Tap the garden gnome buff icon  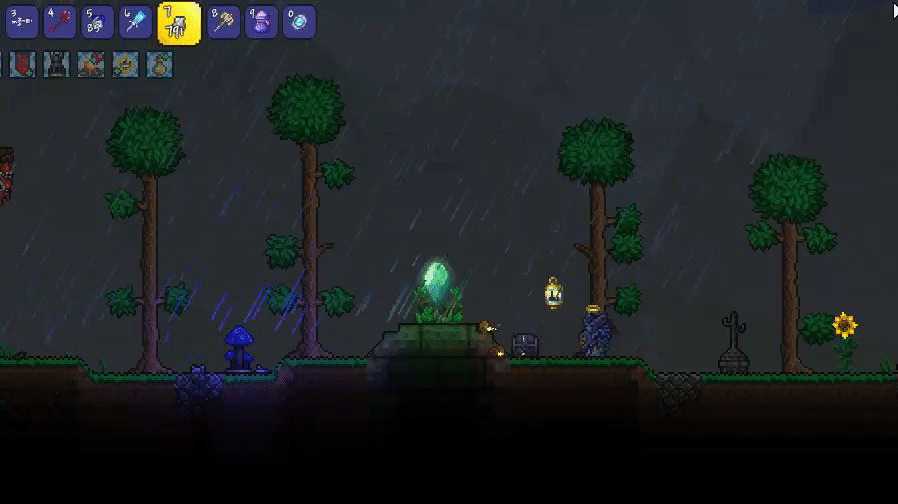pyautogui.click(x=159, y=65)
